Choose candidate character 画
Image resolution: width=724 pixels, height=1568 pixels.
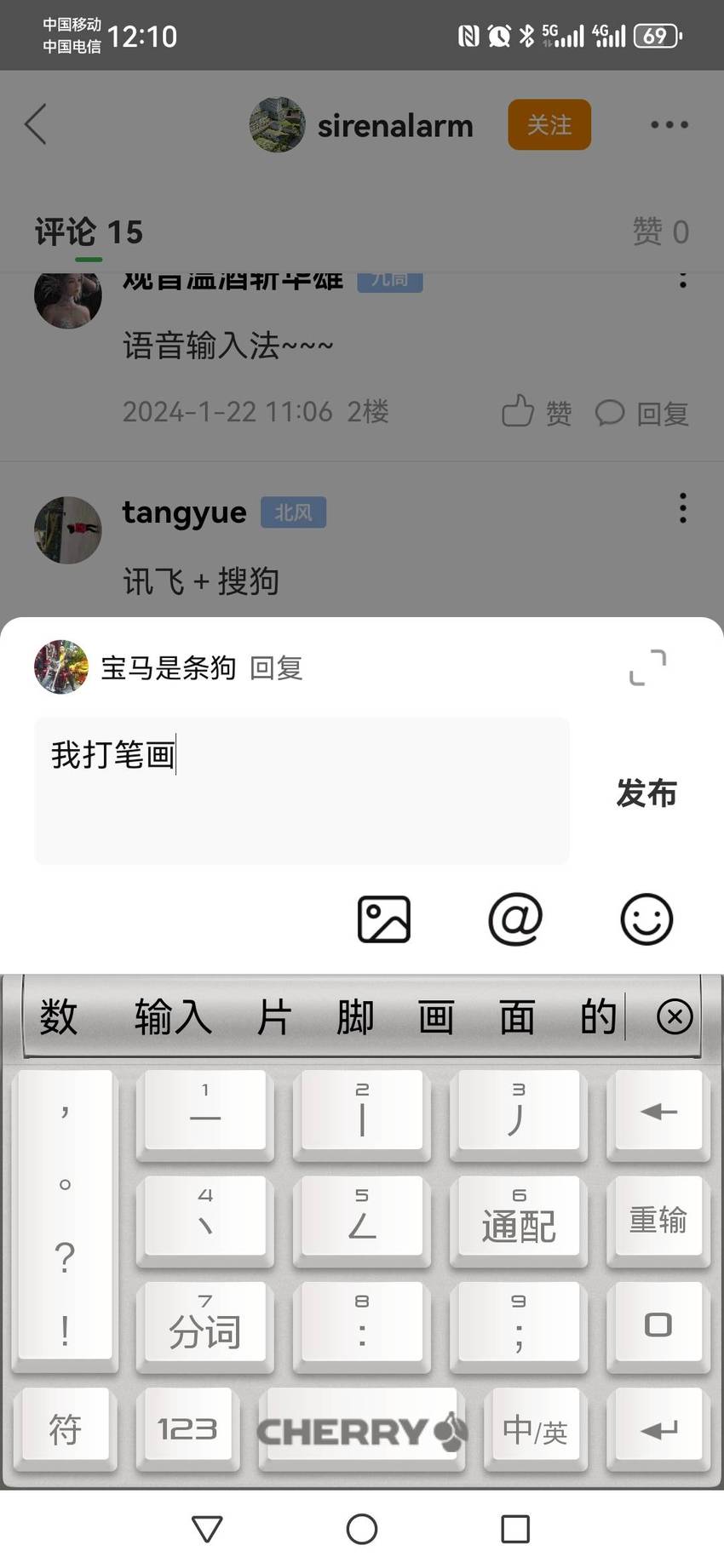tap(436, 1017)
